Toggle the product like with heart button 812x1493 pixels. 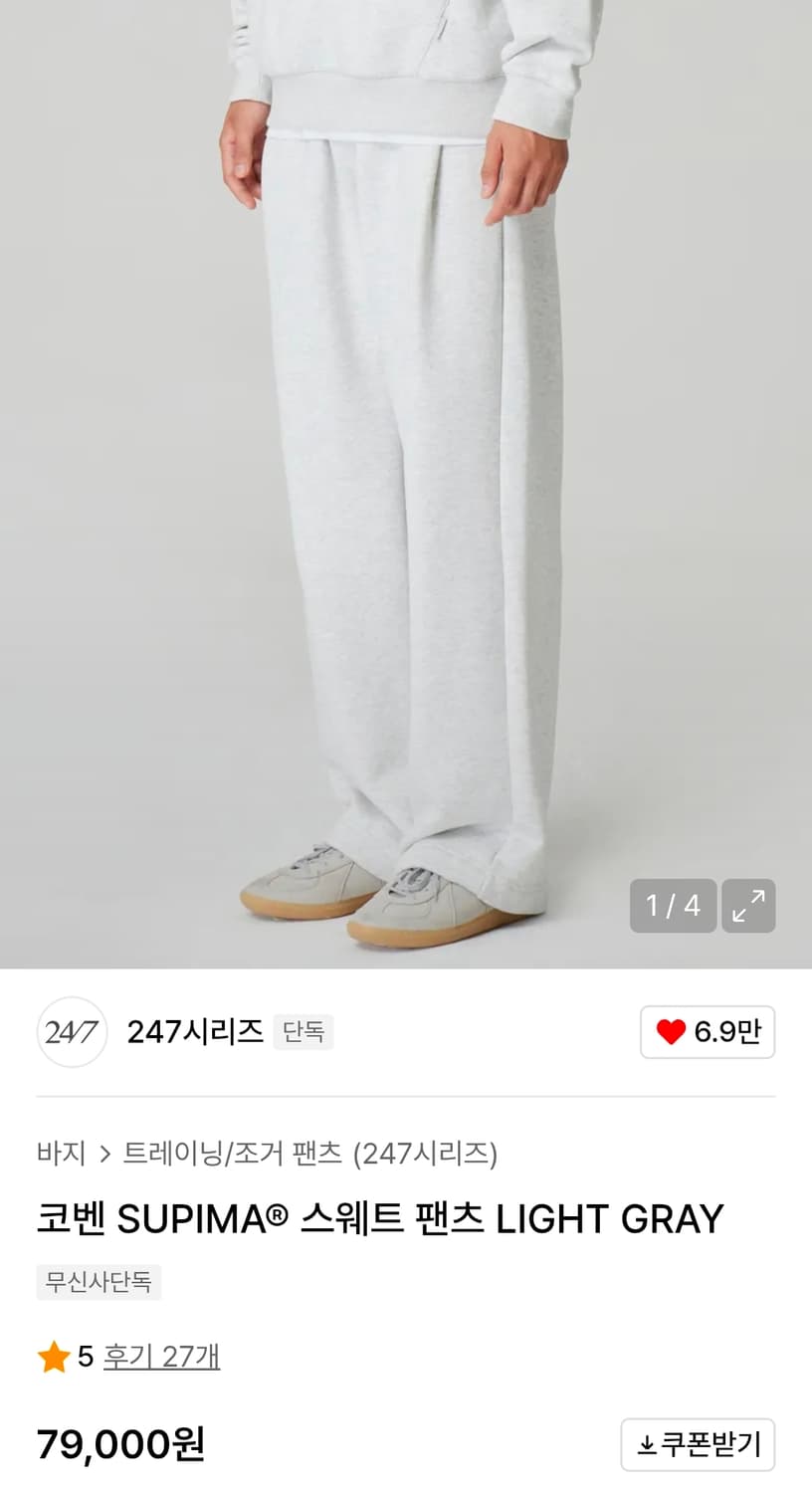click(x=708, y=1032)
